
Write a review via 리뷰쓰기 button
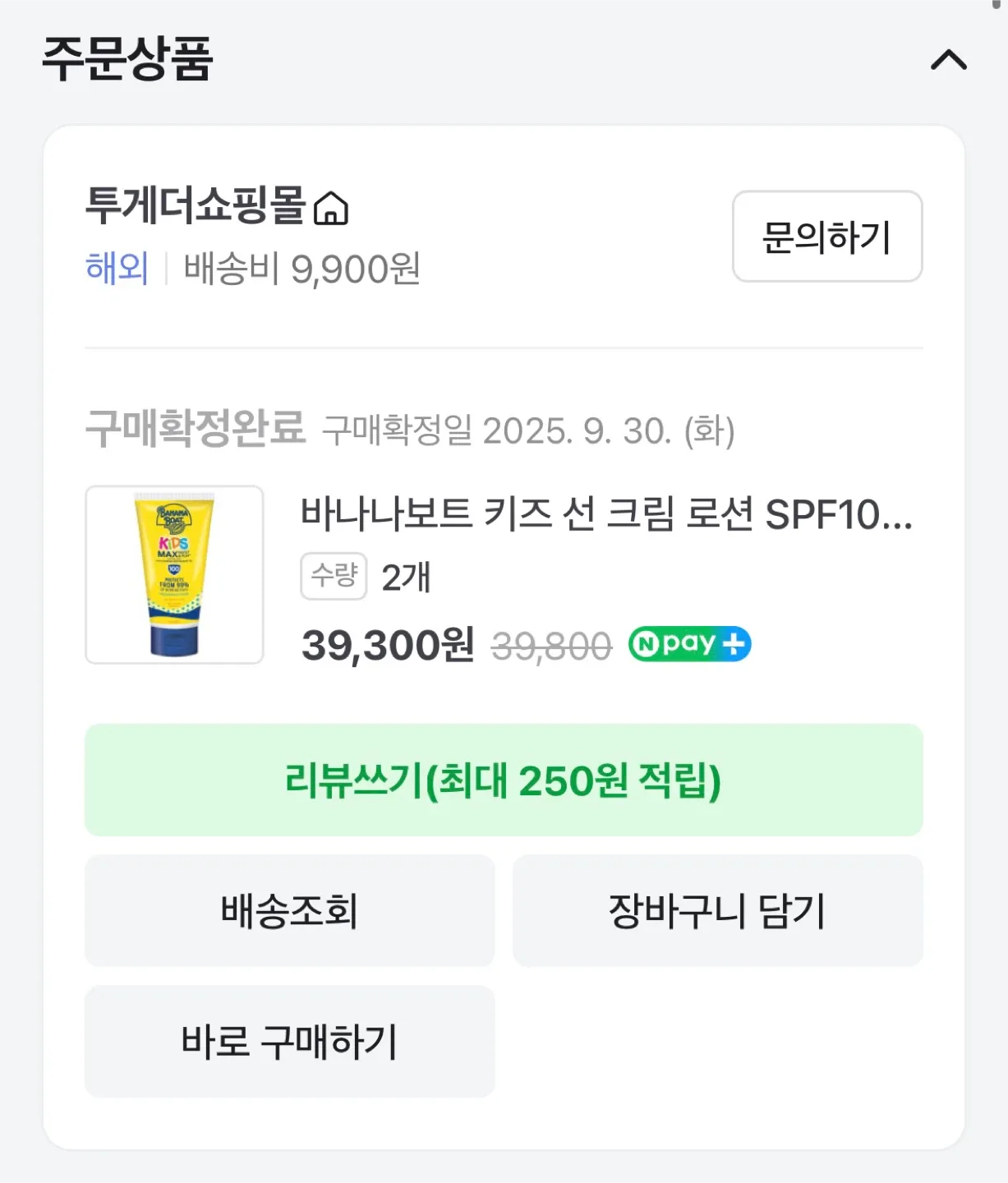(x=504, y=781)
